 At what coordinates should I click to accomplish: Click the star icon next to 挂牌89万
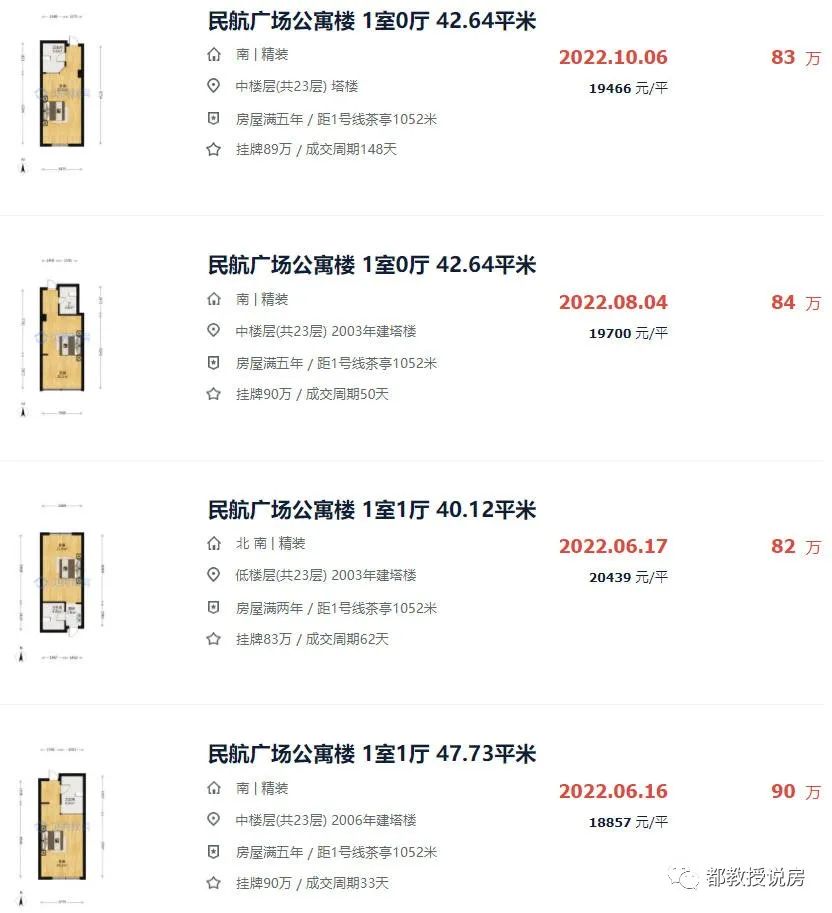(x=213, y=150)
